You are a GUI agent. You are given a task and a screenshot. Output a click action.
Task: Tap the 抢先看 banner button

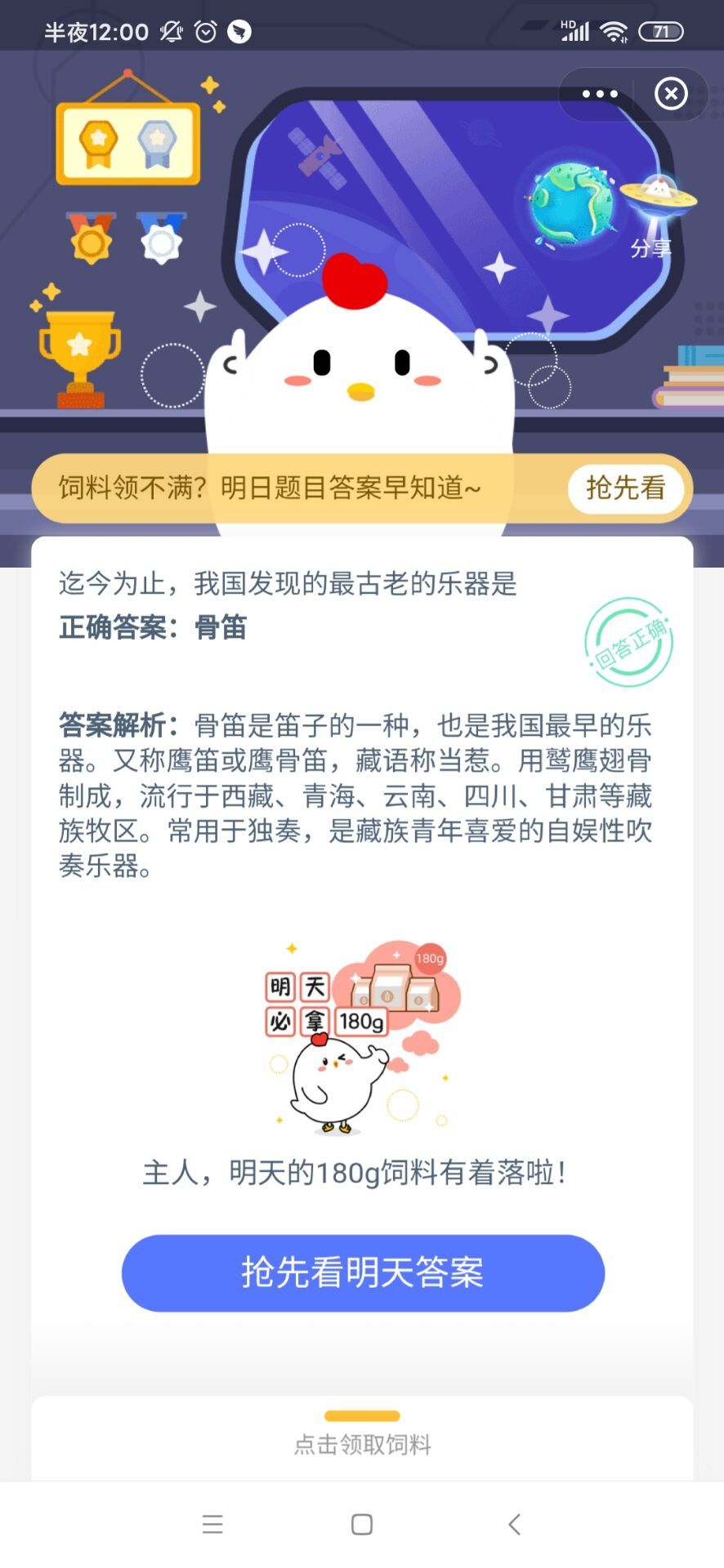[x=625, y=488]
